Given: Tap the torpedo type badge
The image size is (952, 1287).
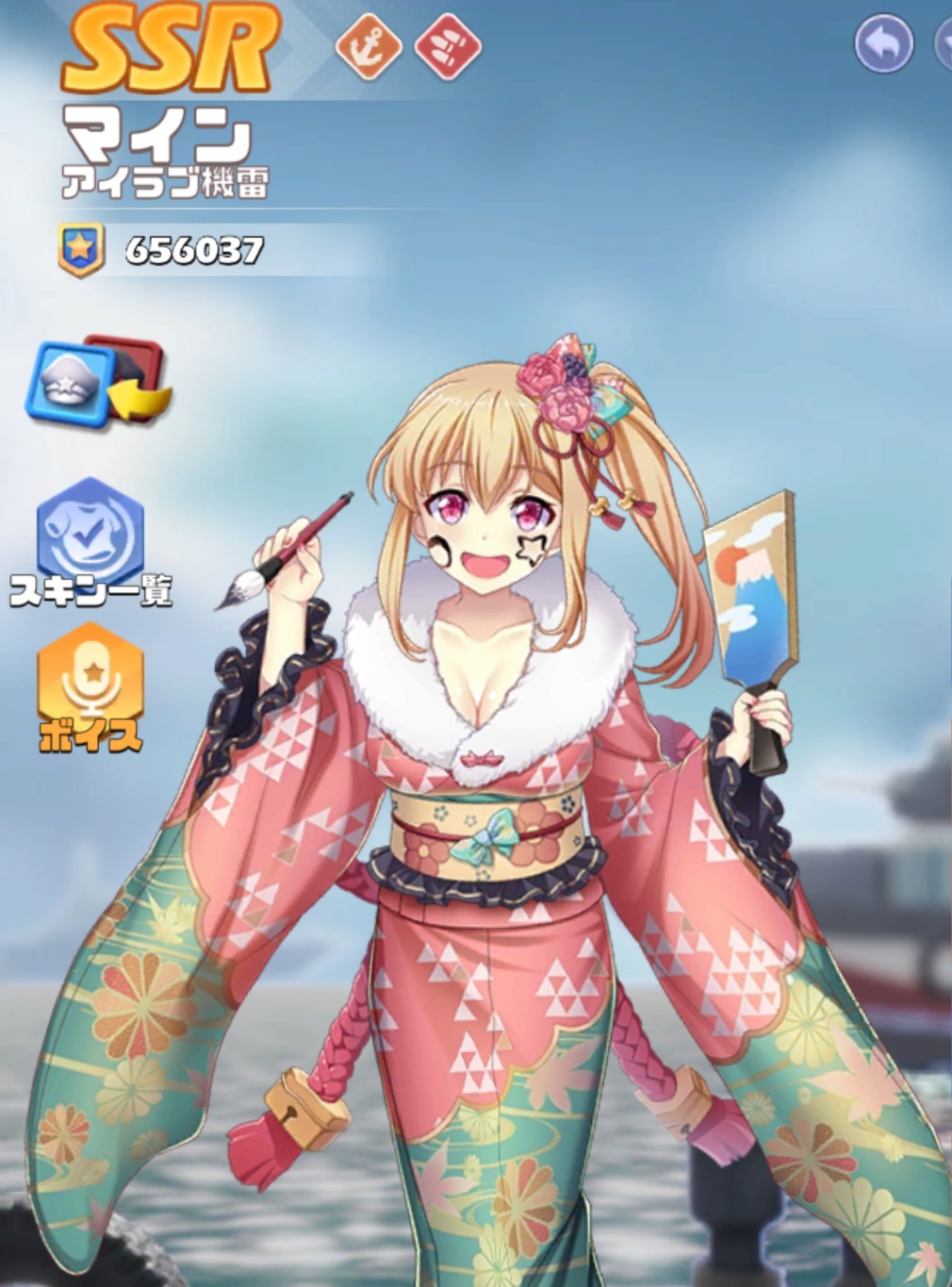Looking at the screenshot, I should coord(449,46).
